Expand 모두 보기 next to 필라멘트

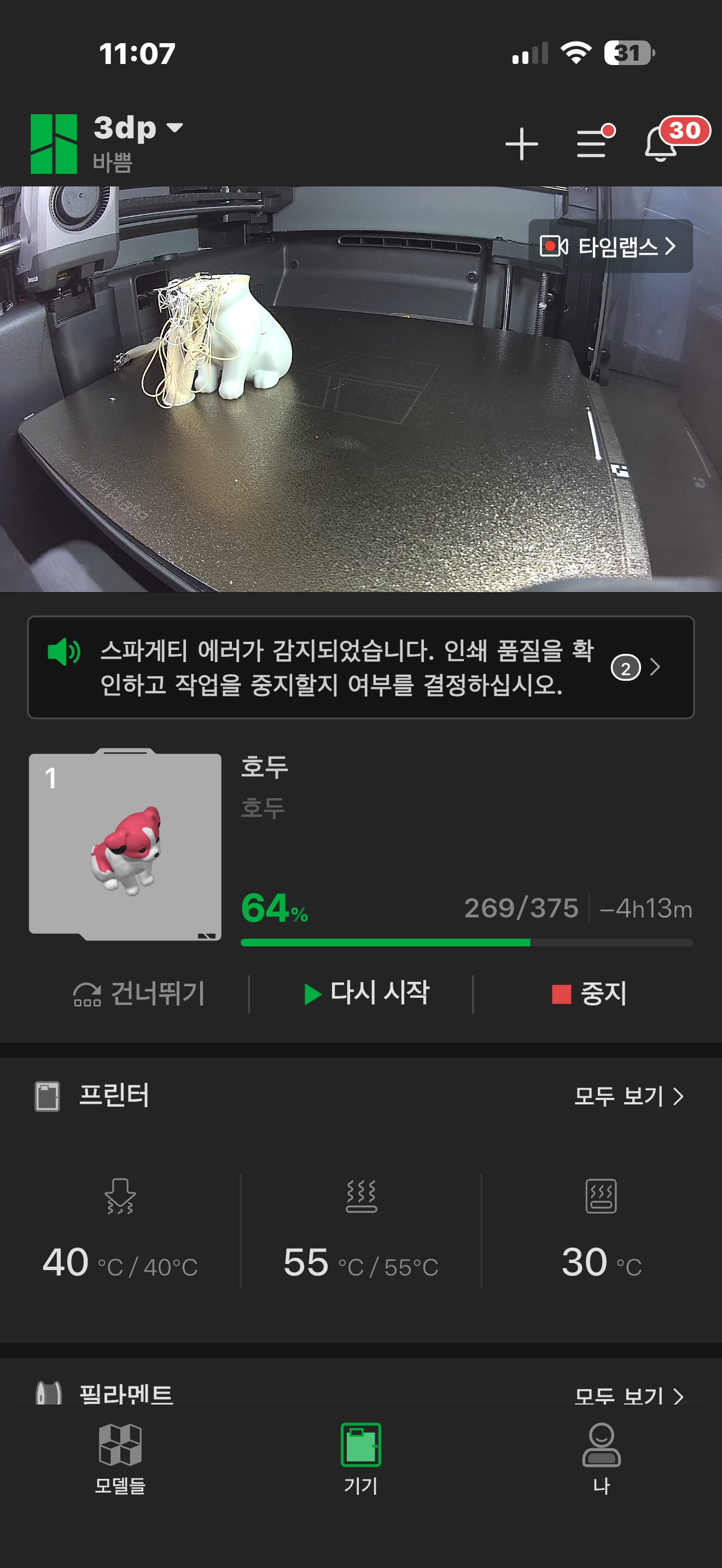628,1396
